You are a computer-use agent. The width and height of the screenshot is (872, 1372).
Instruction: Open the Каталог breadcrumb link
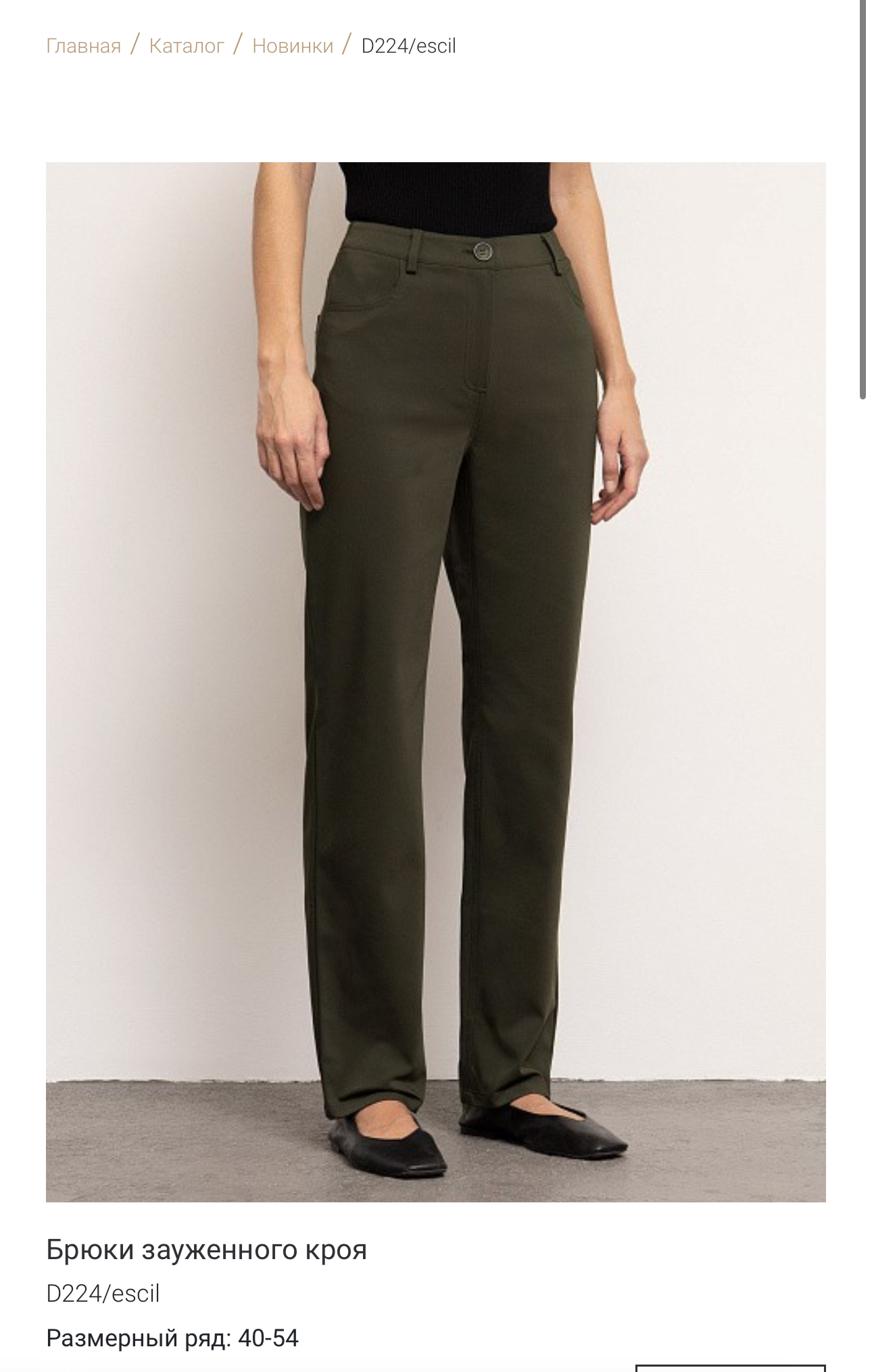186,46
